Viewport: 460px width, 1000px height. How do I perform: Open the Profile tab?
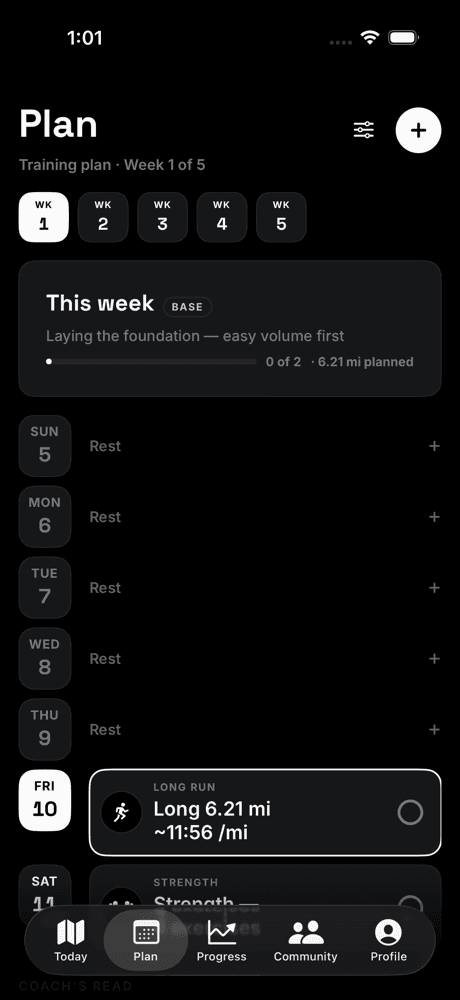389,940
